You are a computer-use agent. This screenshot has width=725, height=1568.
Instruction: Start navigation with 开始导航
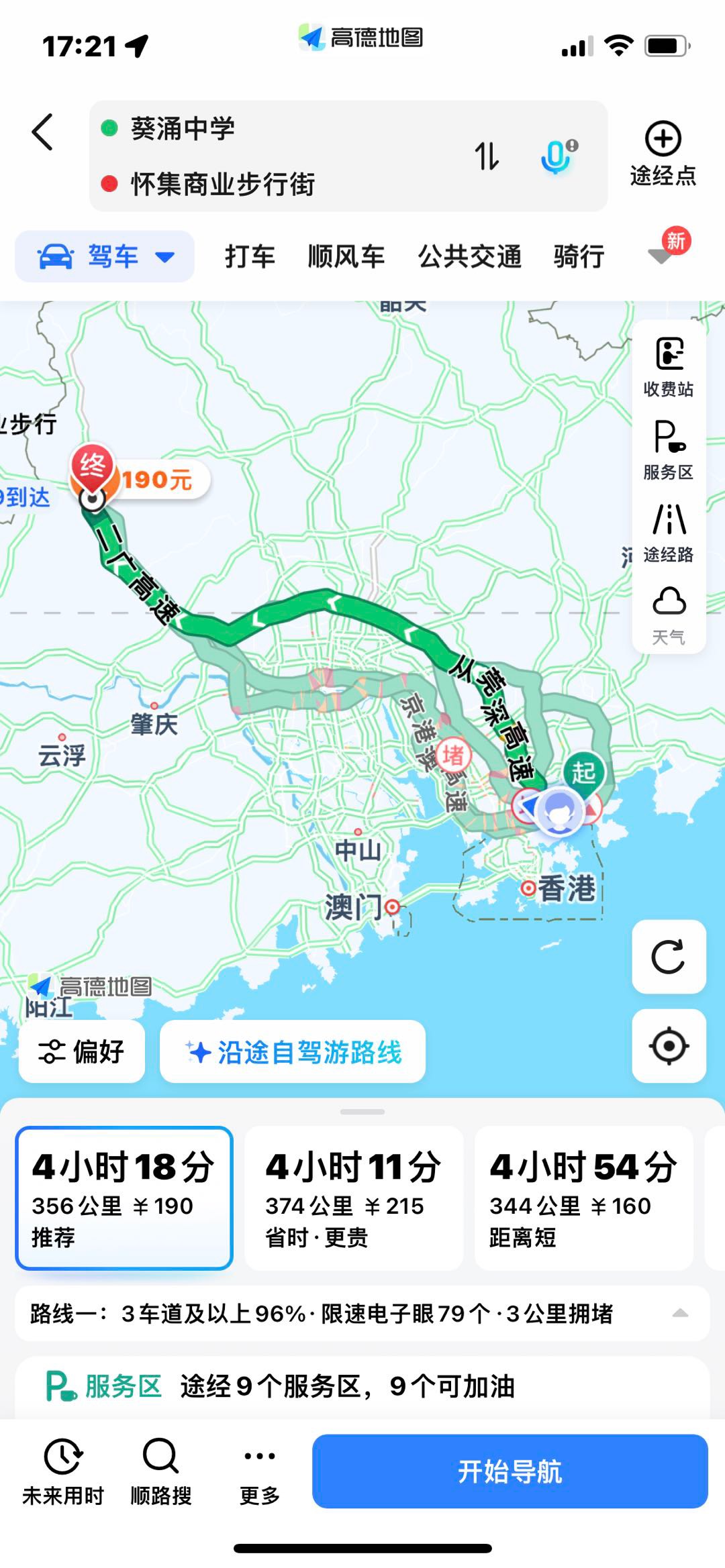click(510, 1471)
